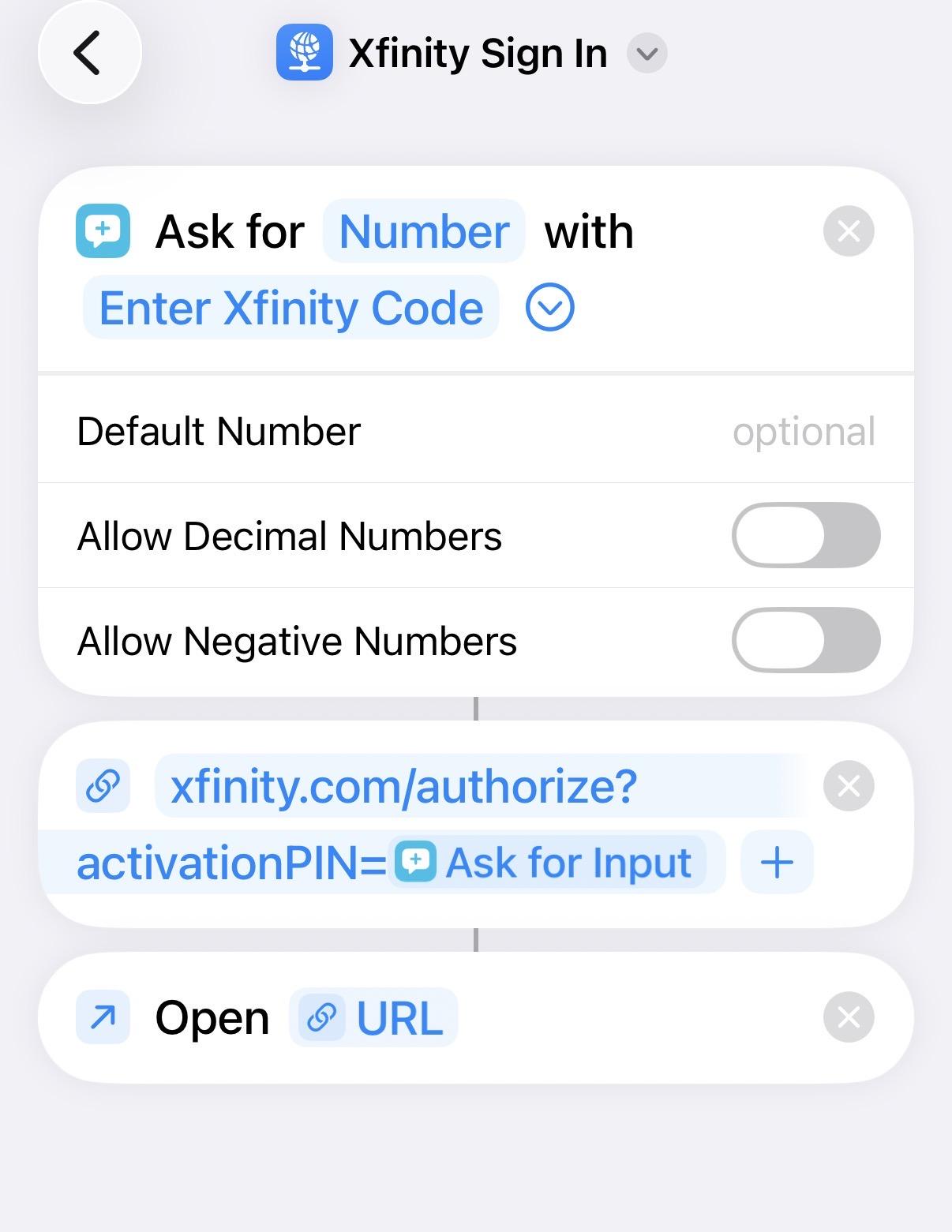Select the Ask for Input variable
Viewport: 952px width, 1232px height.
point(547,862)
